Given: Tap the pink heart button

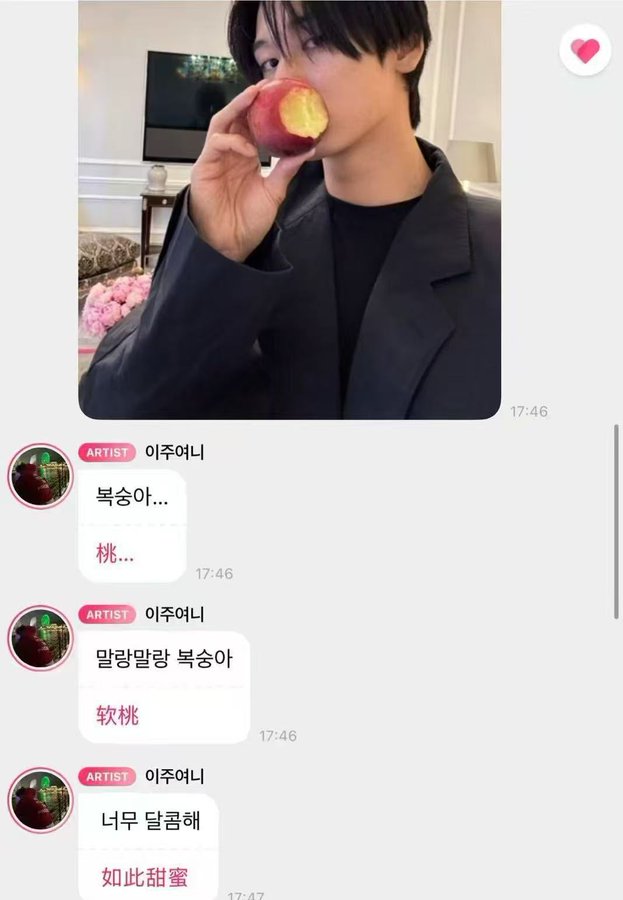Looking at the screenshot, I should 585,49.
